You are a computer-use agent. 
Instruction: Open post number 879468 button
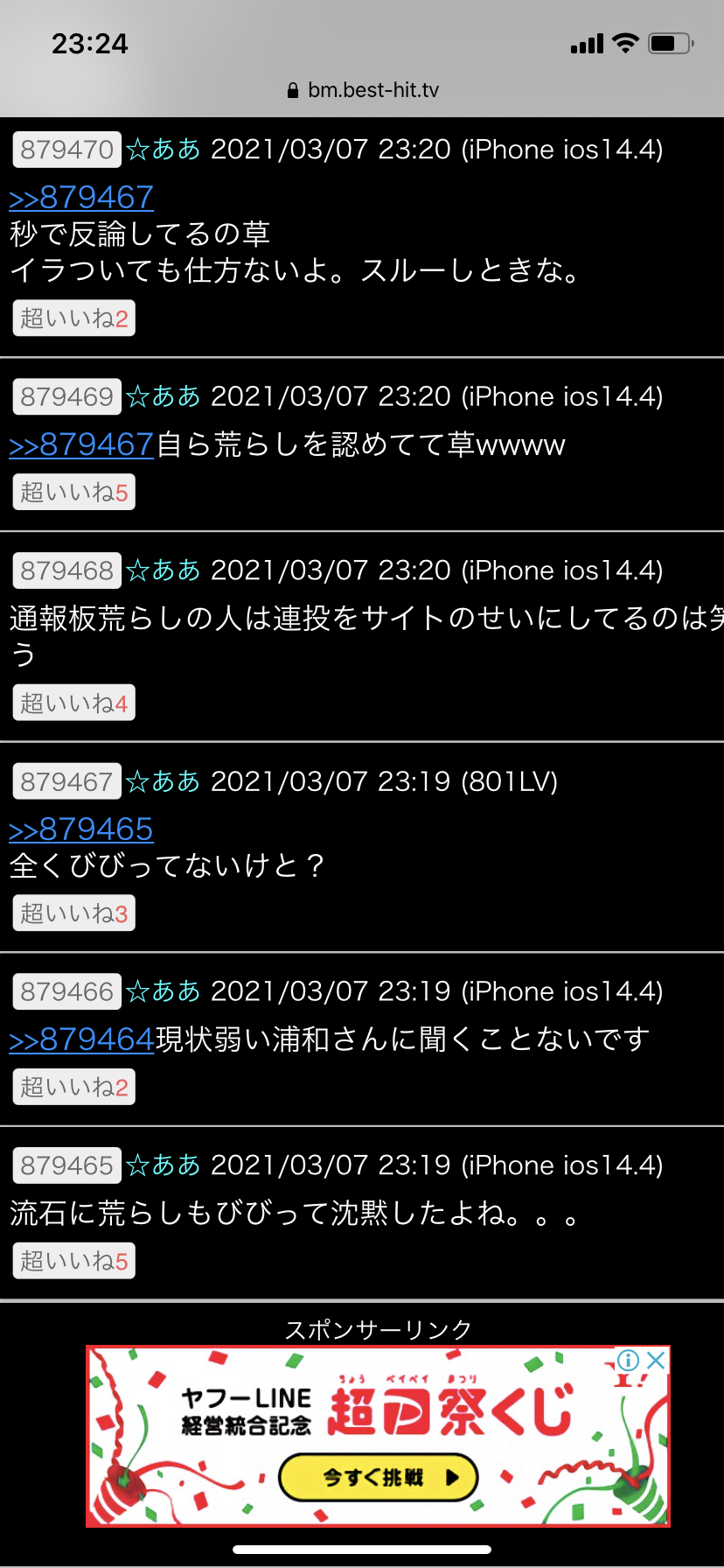point(67,570)
